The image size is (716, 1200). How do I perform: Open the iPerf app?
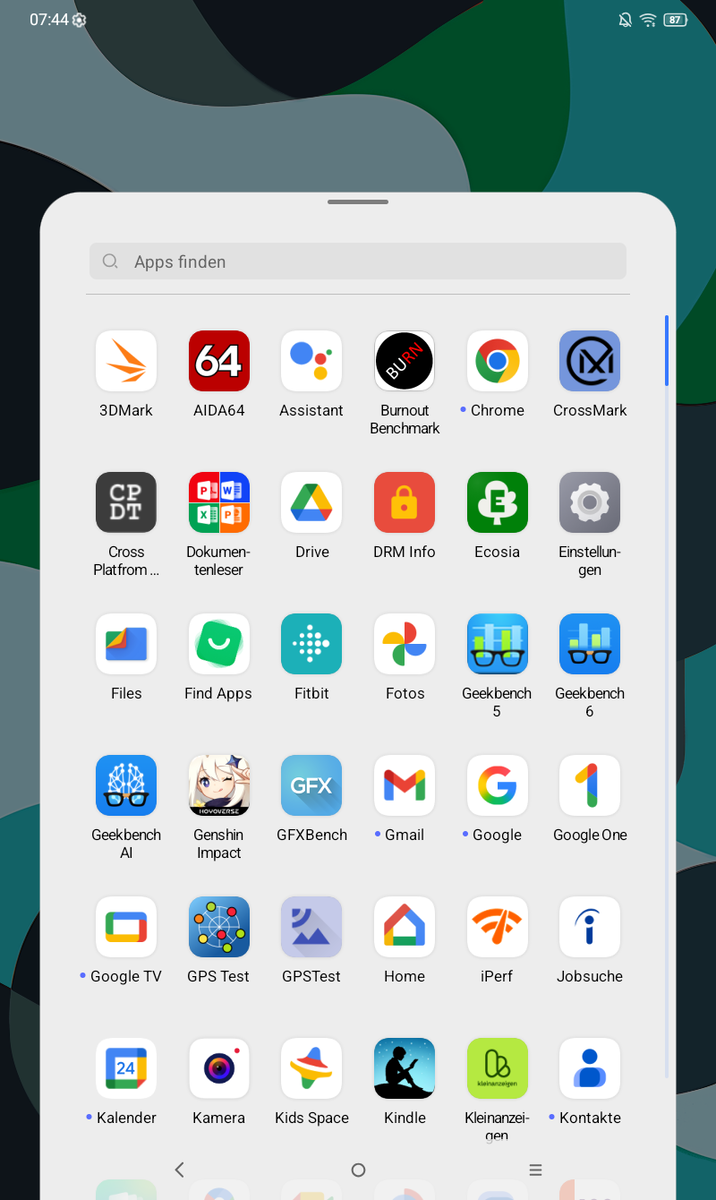tap(497, 927)
